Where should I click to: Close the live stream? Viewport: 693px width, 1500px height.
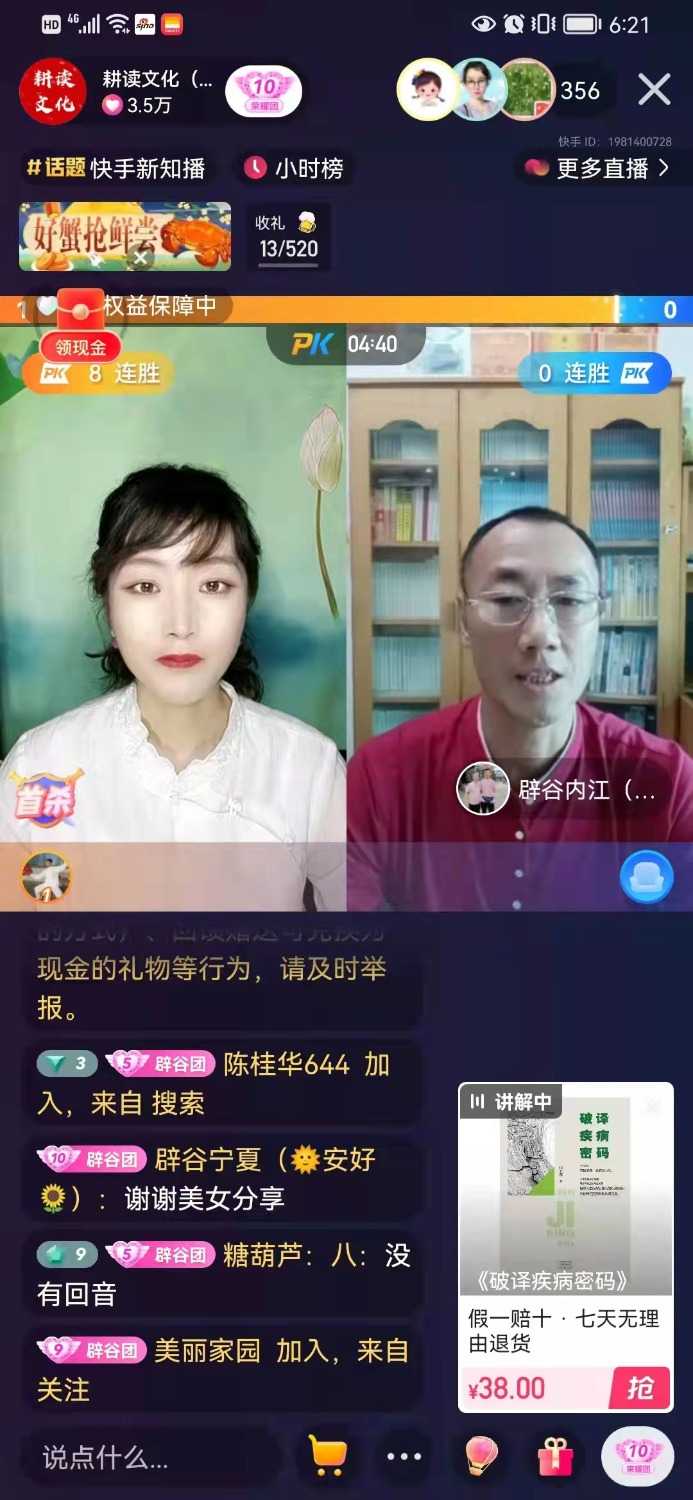pyautogui.click(x=654, y=90)
